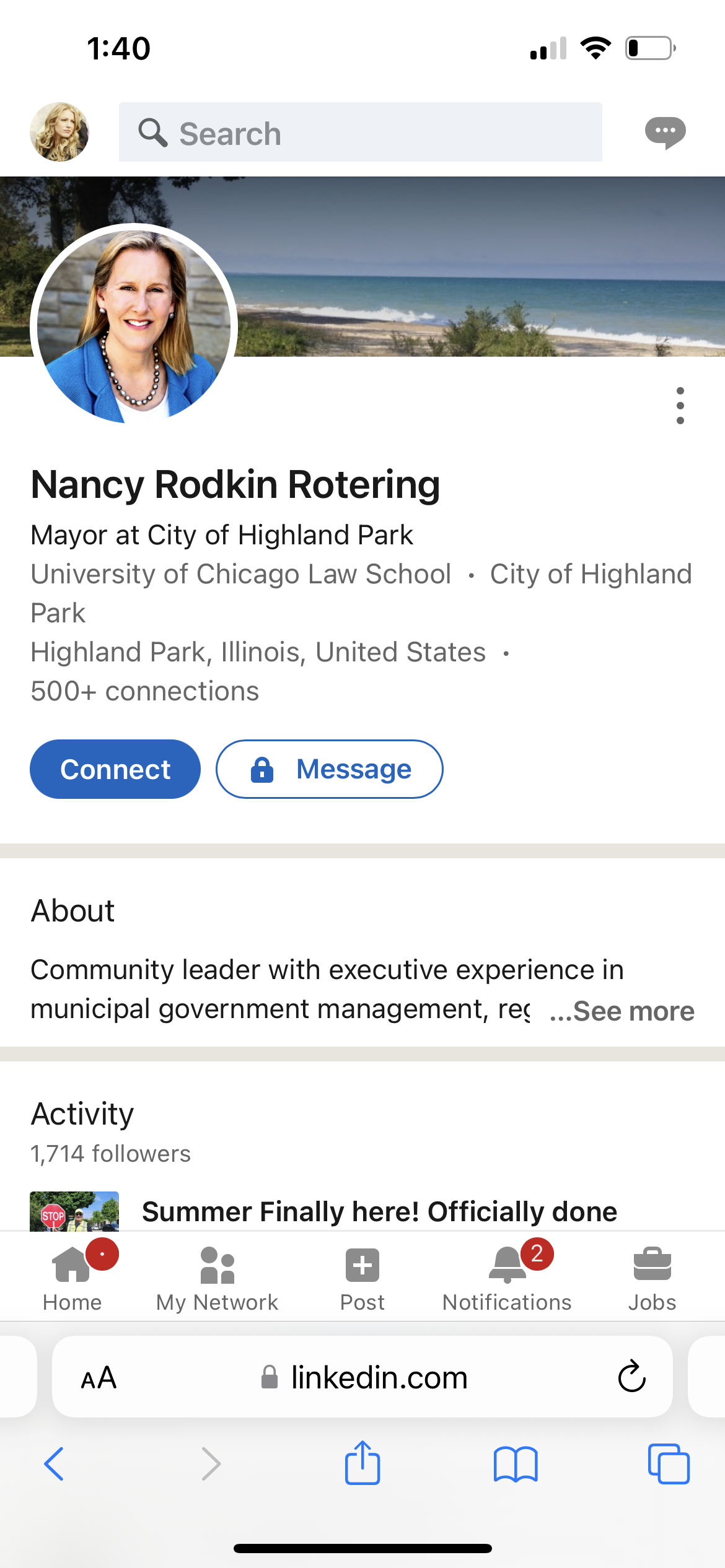This screenshot has height=1568, width=725.
Task: Connect with Nancy Rodkin Rotering
Action: coord(115,769)
